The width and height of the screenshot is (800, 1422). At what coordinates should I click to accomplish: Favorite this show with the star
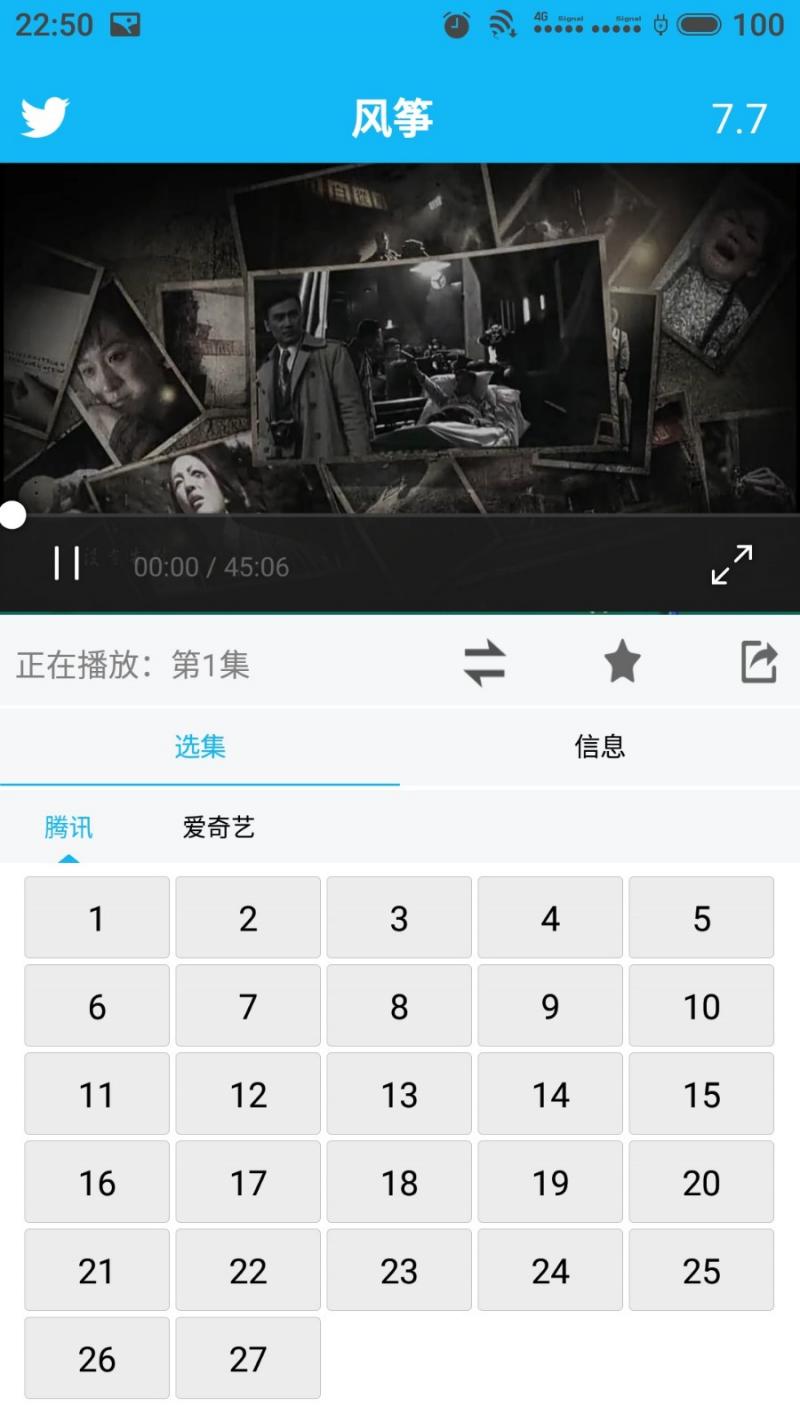point(622,663)
